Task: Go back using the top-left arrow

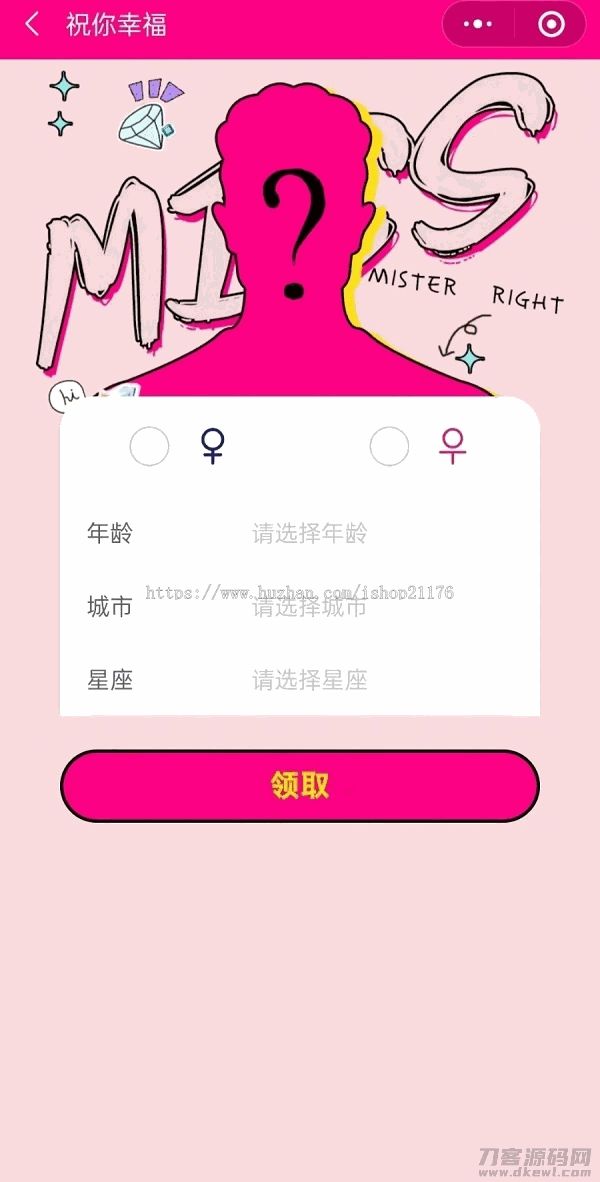Action: click(32, 25)
